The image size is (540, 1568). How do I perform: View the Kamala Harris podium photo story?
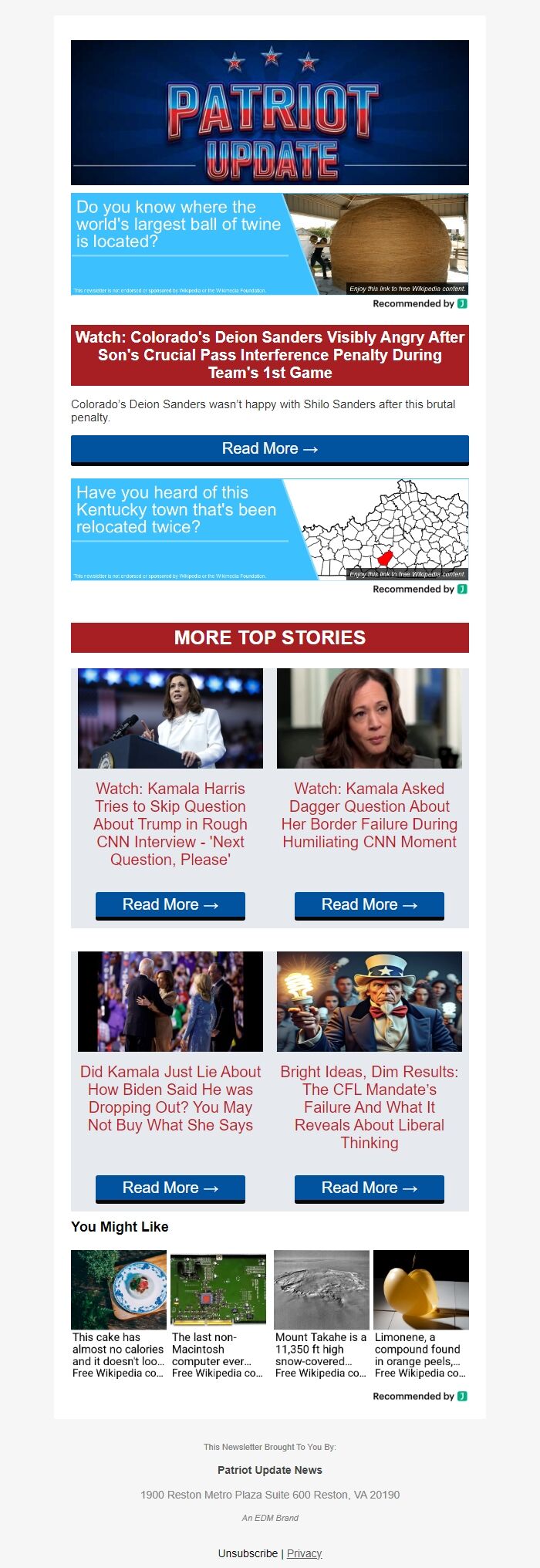tap(170, 718)
